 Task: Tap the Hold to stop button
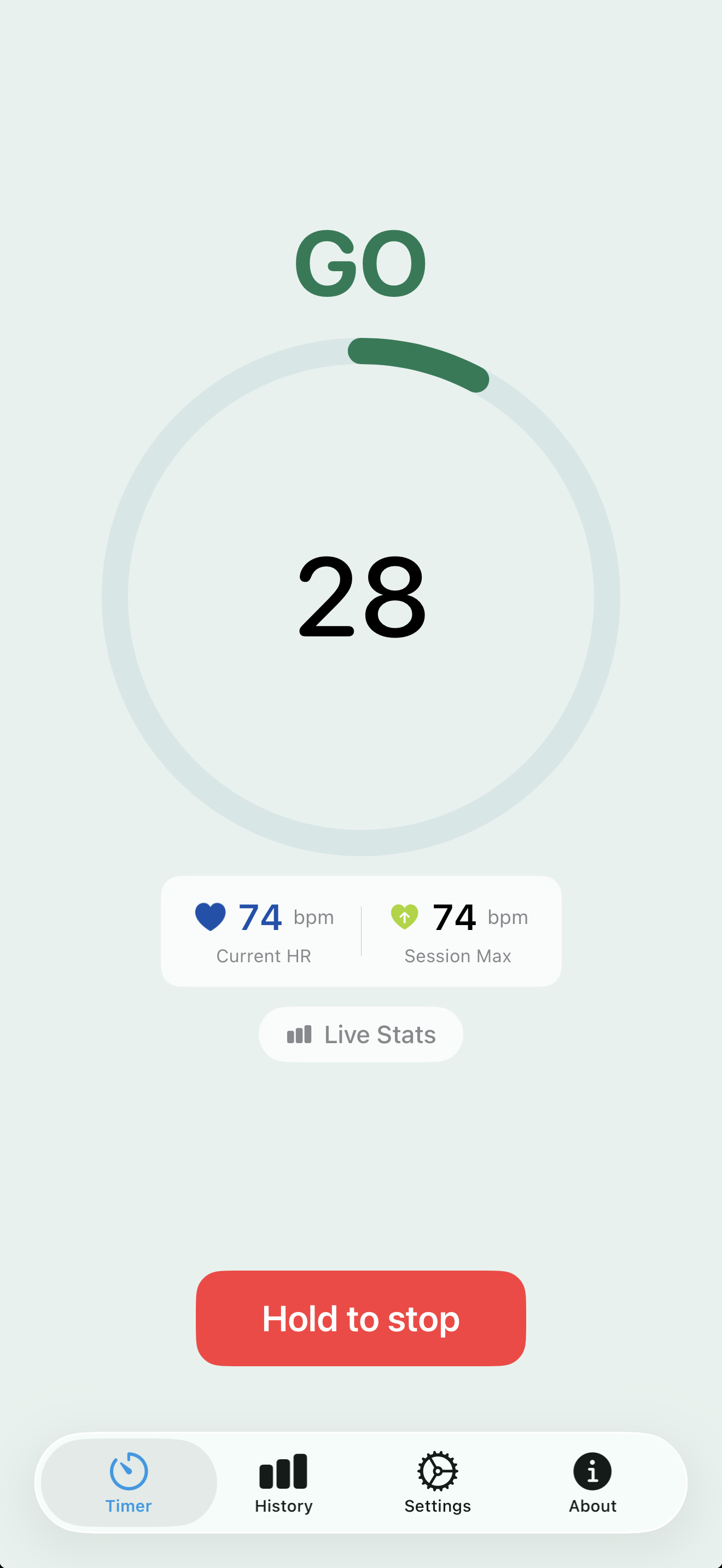(360, 1318)
